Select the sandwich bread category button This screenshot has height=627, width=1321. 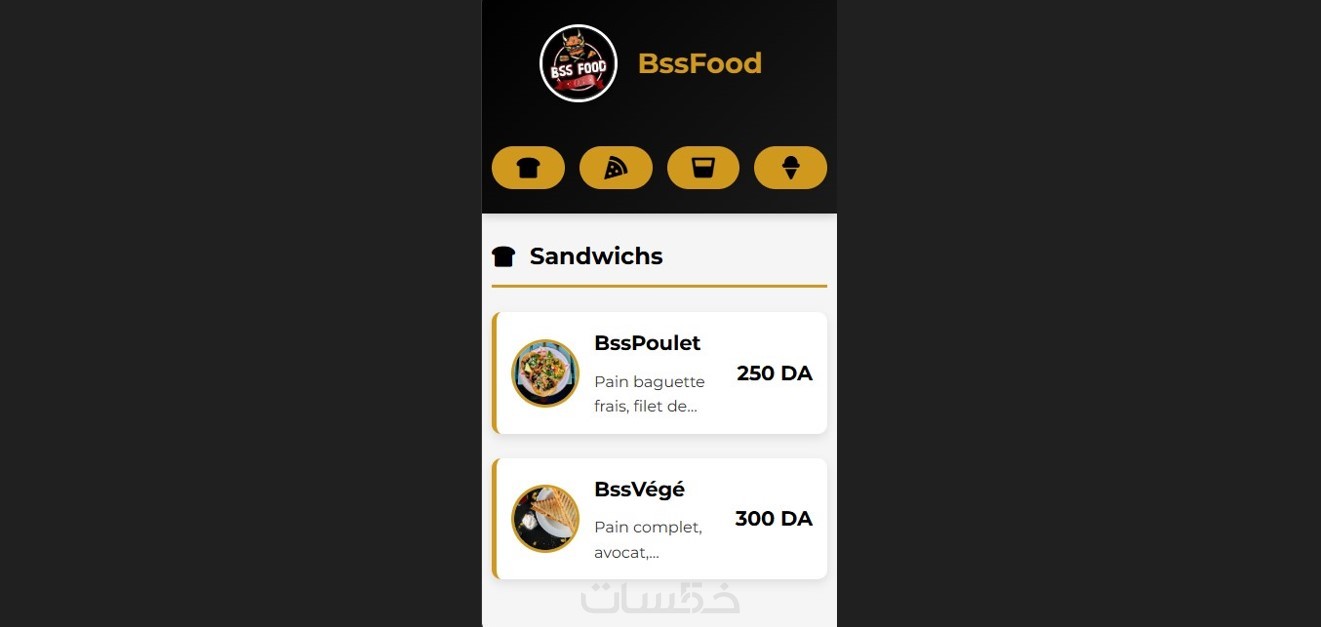528,168
